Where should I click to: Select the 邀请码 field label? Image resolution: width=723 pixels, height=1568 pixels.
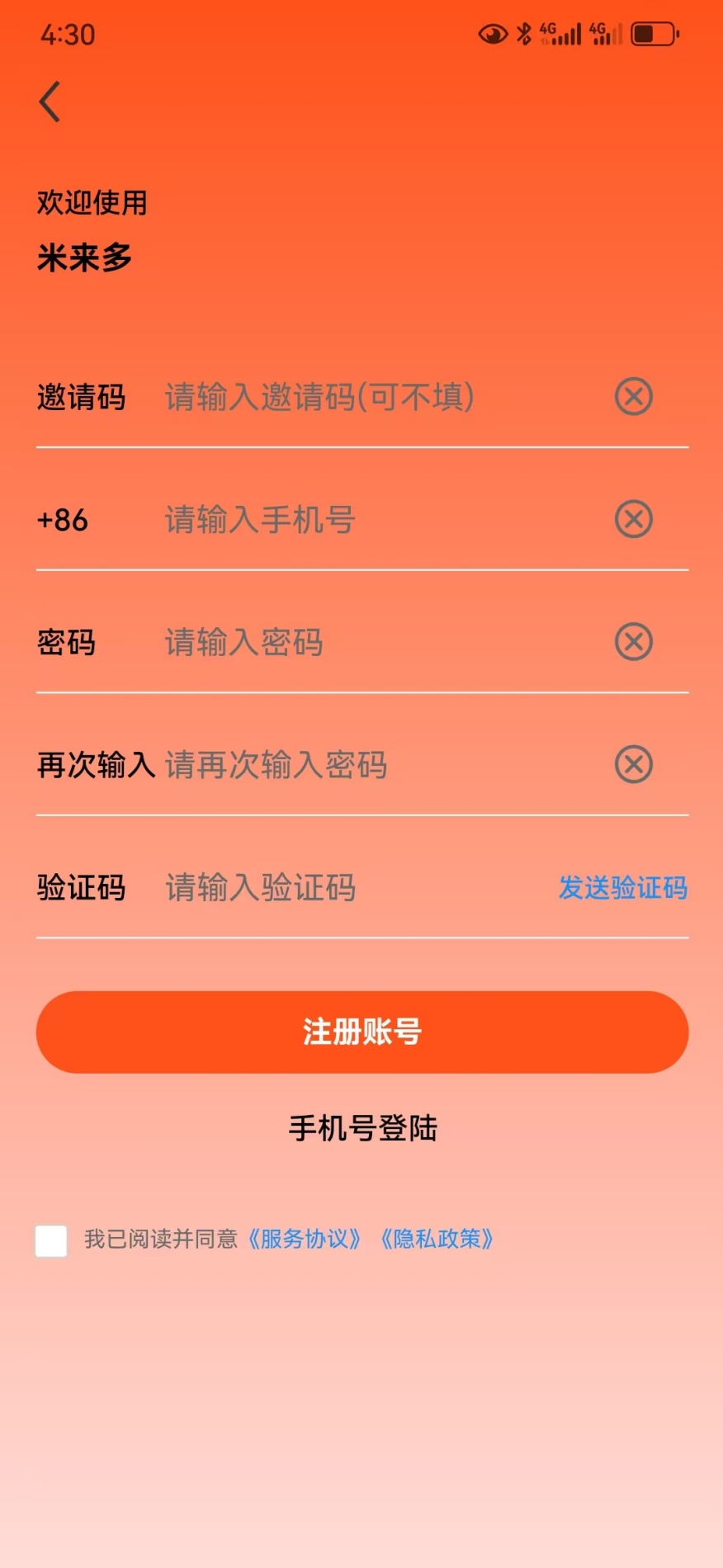click(81, 397)
